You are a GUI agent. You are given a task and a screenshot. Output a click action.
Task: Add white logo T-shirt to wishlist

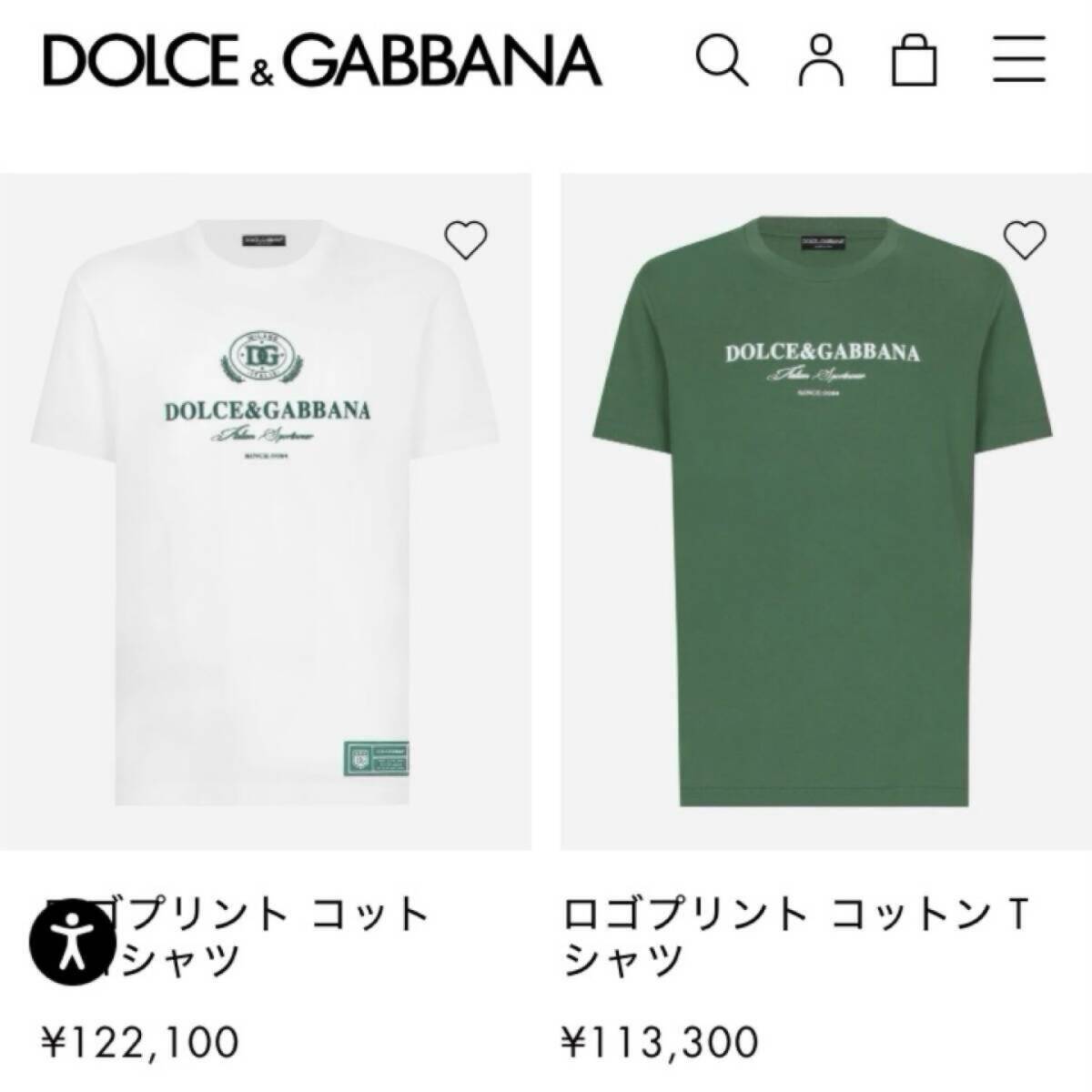465,240
